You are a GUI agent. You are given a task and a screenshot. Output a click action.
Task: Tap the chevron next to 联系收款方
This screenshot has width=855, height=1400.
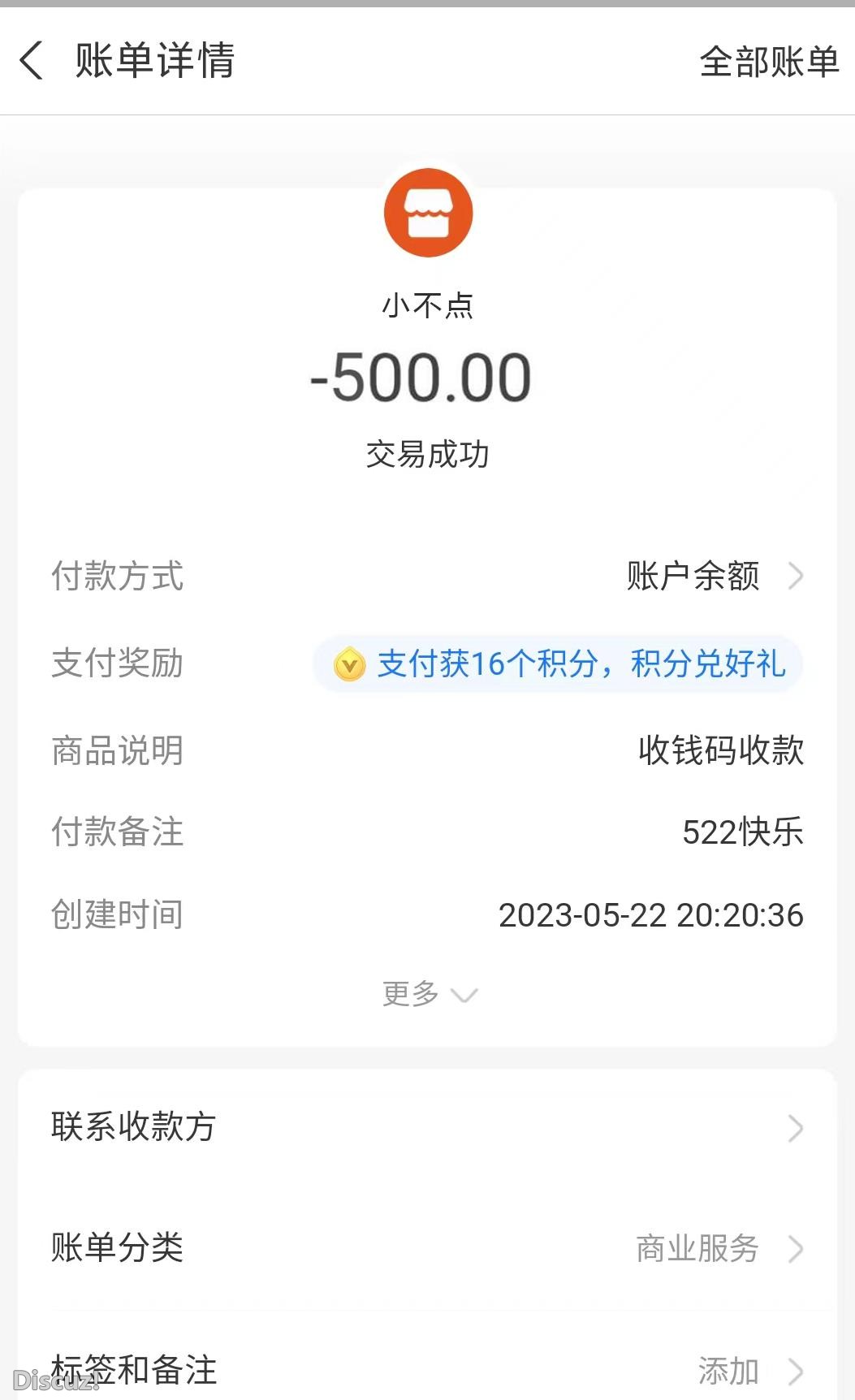797,1126
